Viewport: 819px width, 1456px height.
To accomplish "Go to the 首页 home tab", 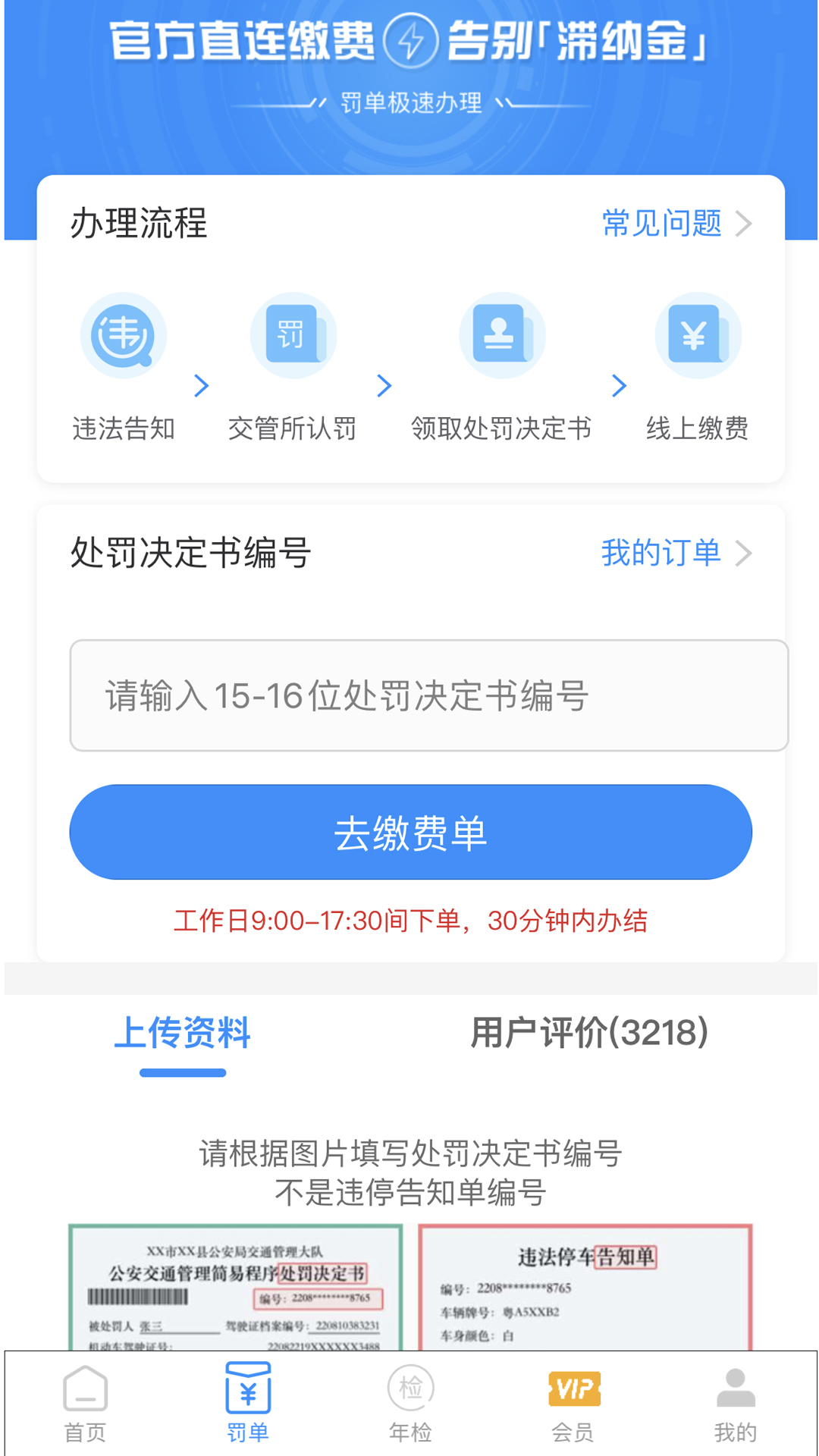I will pyautogui.click(x=85, y=1403).
